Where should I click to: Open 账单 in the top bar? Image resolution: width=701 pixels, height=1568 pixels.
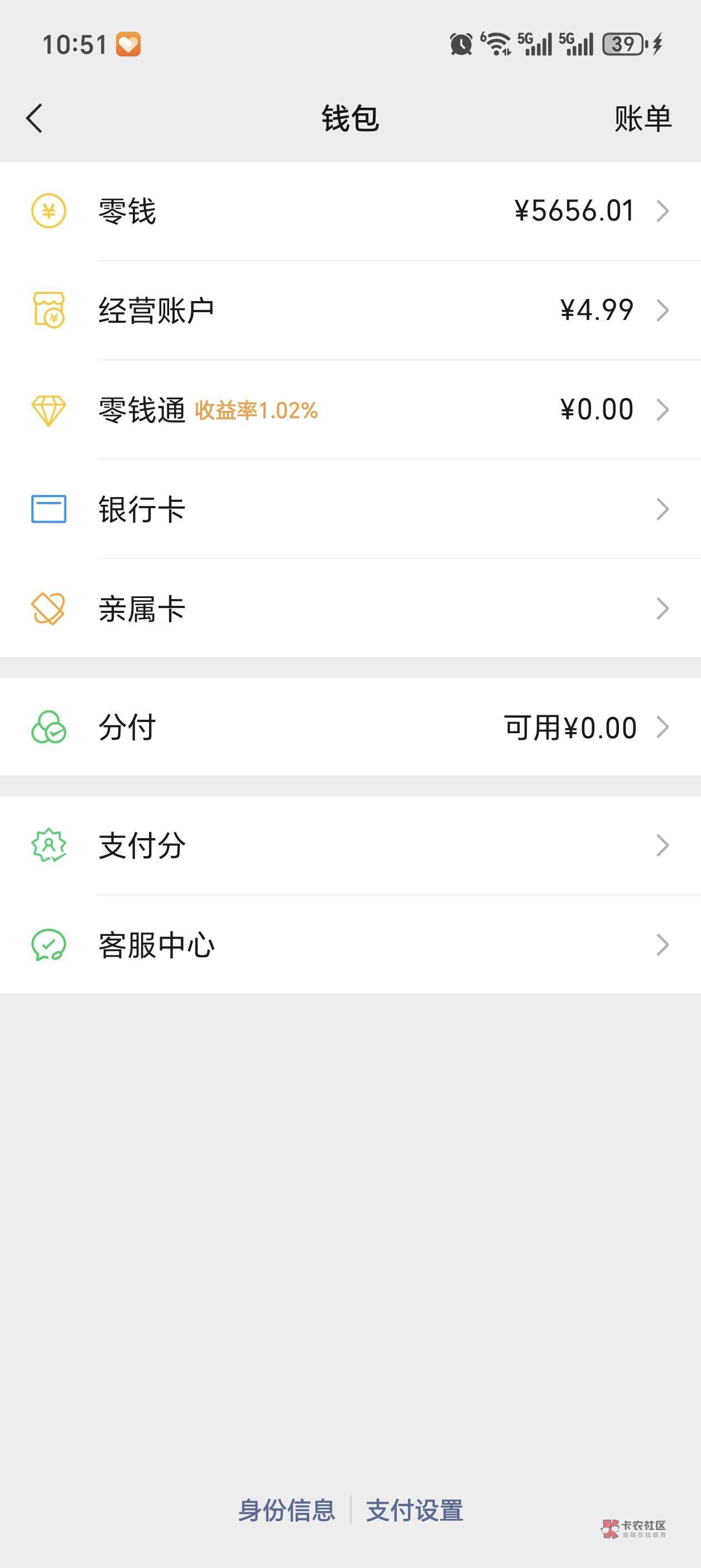(x=642, y=118)
